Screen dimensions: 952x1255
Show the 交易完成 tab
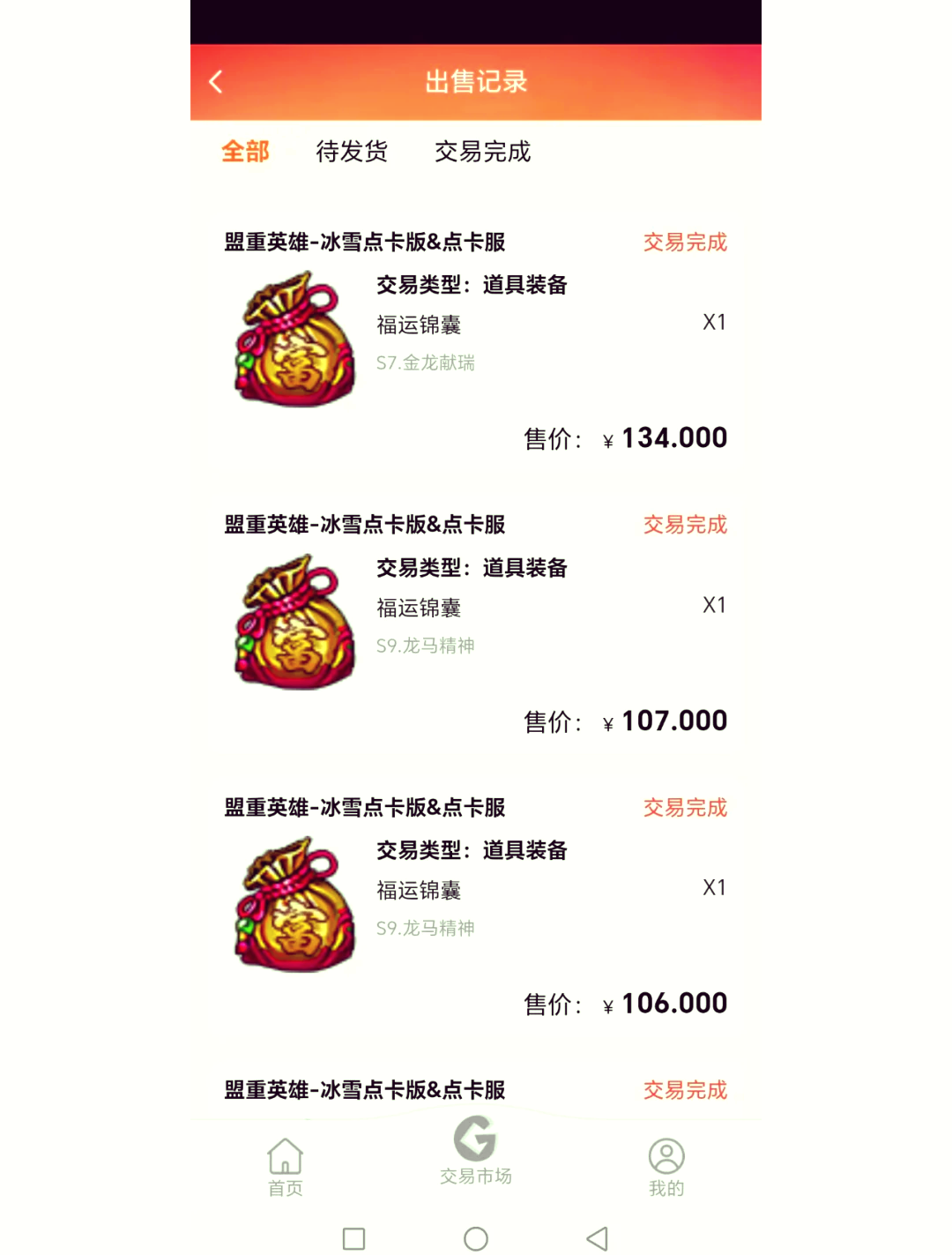point(482,152)
